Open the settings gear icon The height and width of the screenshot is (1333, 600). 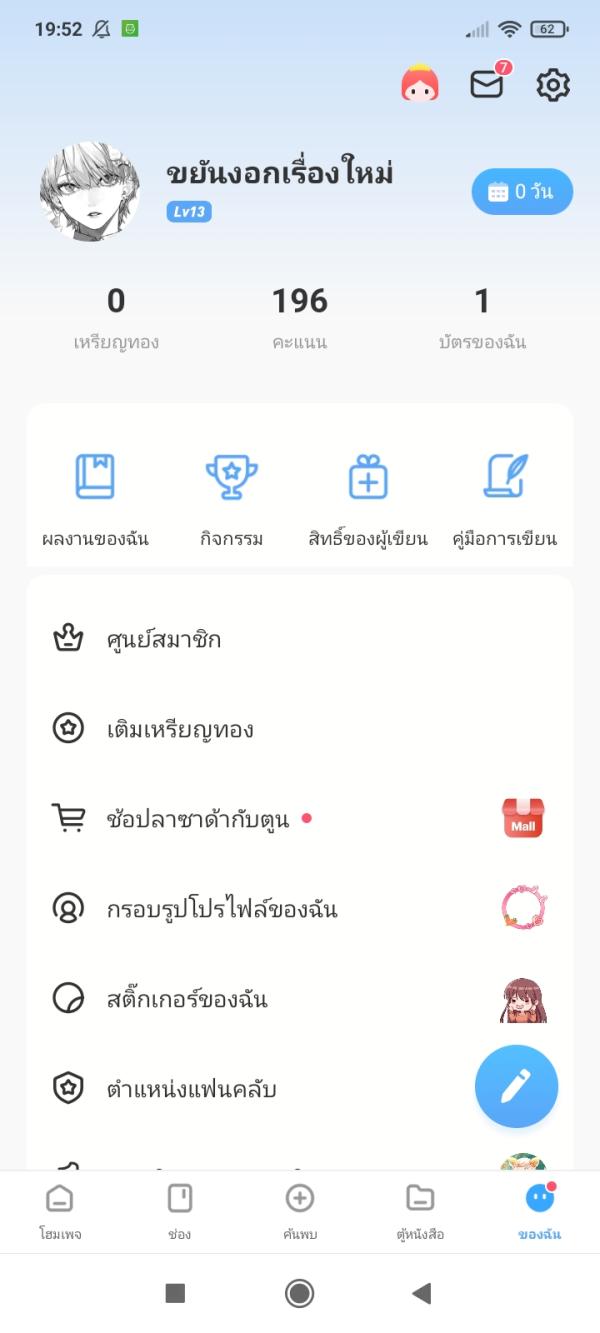tap(552, 85)
